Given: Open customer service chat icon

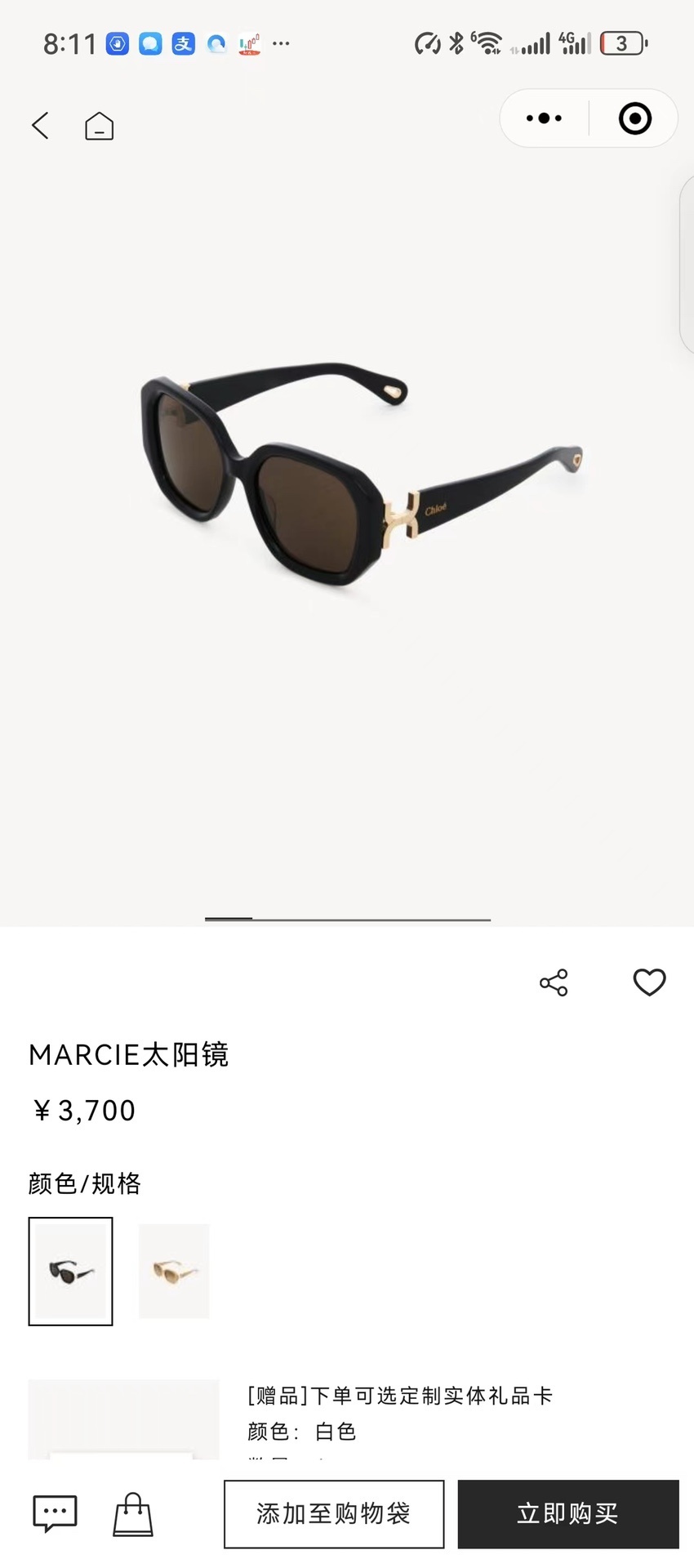Looking at the screenshot, I should tap(53, 1513).
